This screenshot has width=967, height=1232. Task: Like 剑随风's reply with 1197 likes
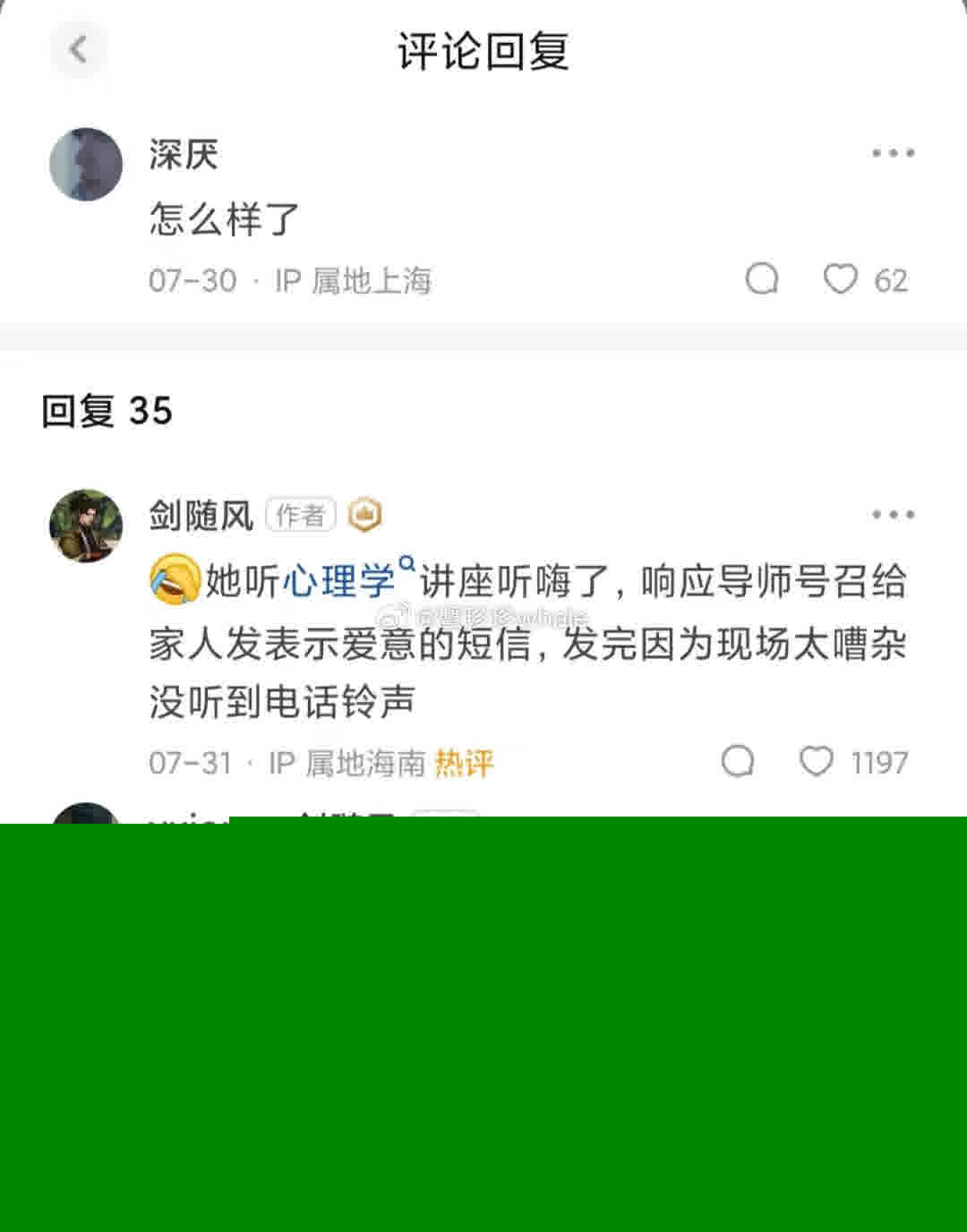[x=816, y=762]
